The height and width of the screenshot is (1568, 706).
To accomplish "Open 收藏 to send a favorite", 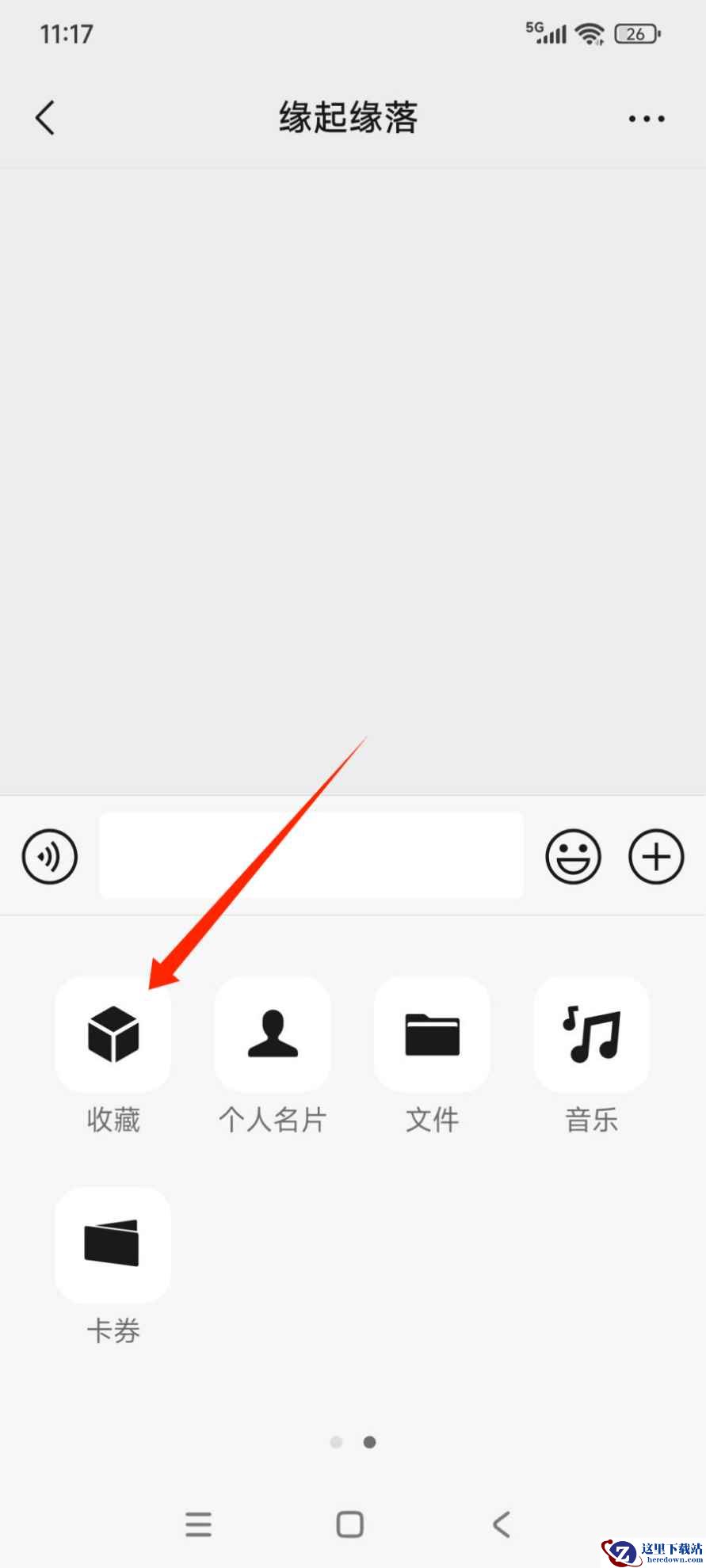I will (x=113, y=1034).
